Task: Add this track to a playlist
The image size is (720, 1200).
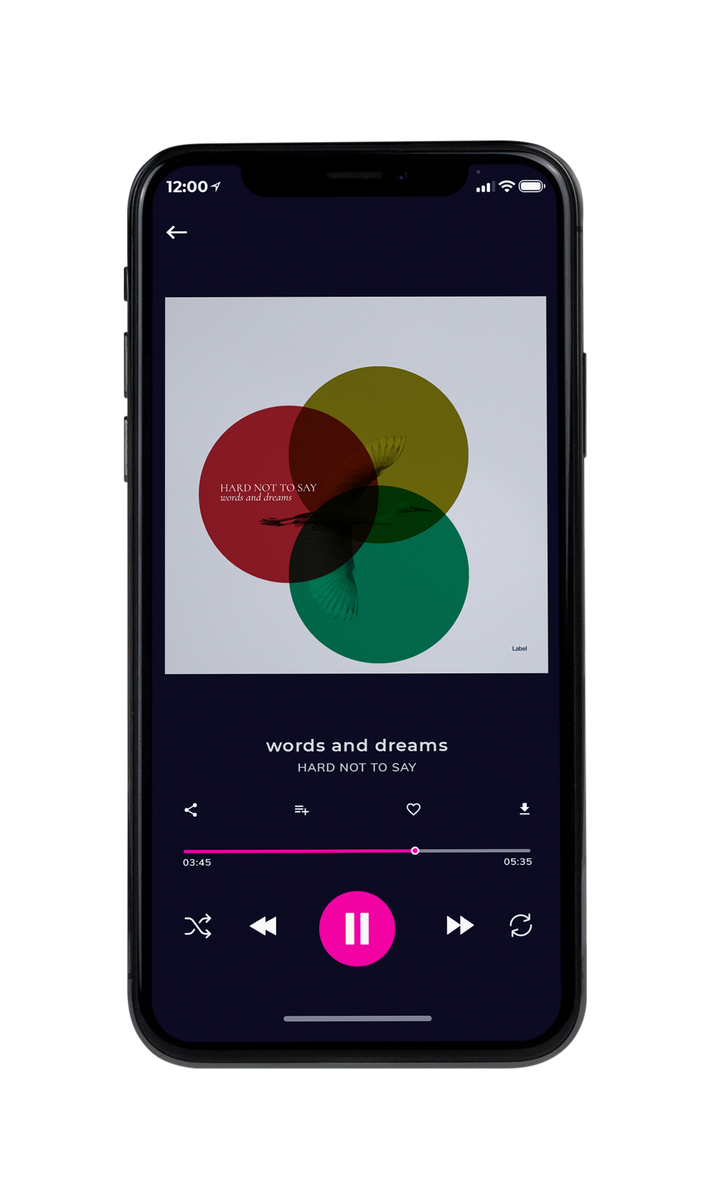Action: click(x=301, y=810)
